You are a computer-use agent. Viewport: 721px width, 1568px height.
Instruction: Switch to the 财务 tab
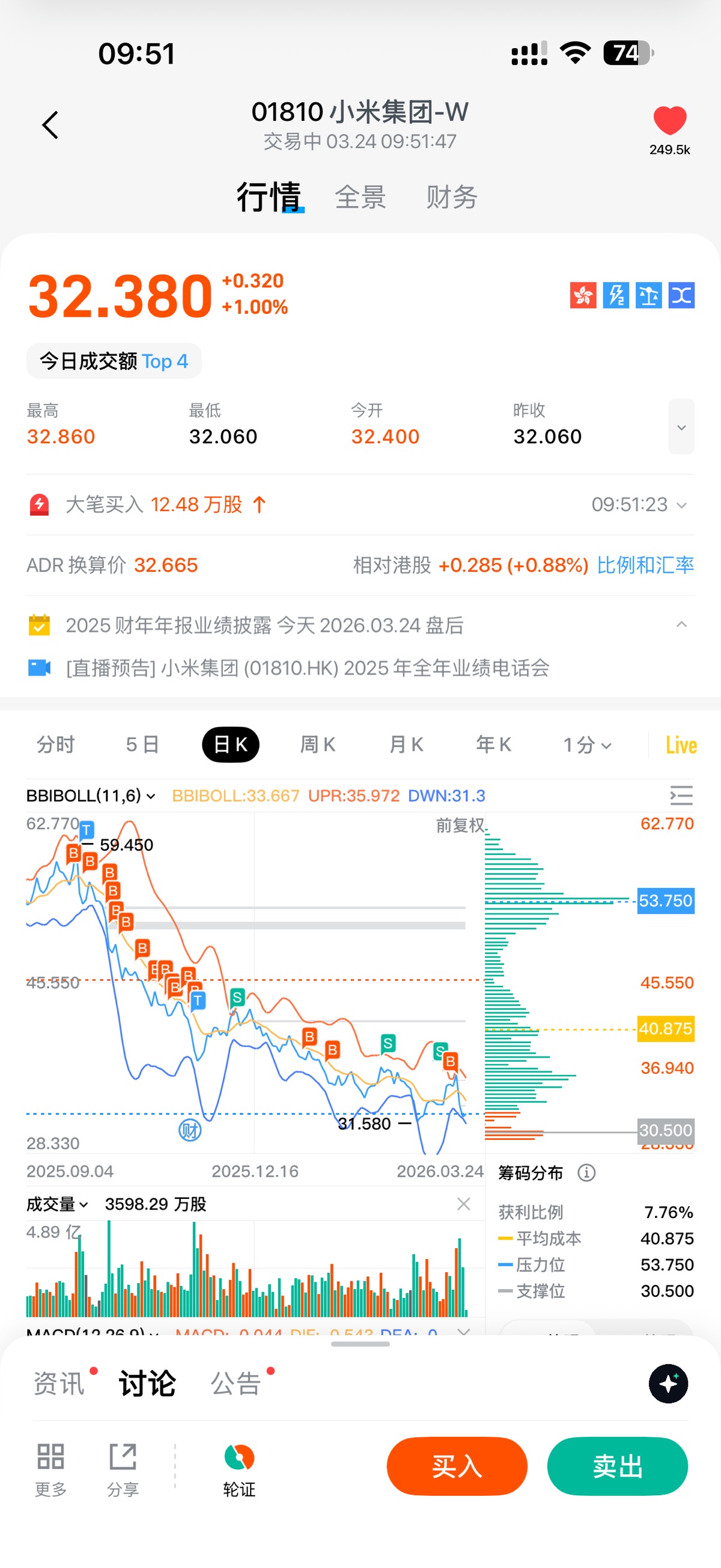[451, 197]
